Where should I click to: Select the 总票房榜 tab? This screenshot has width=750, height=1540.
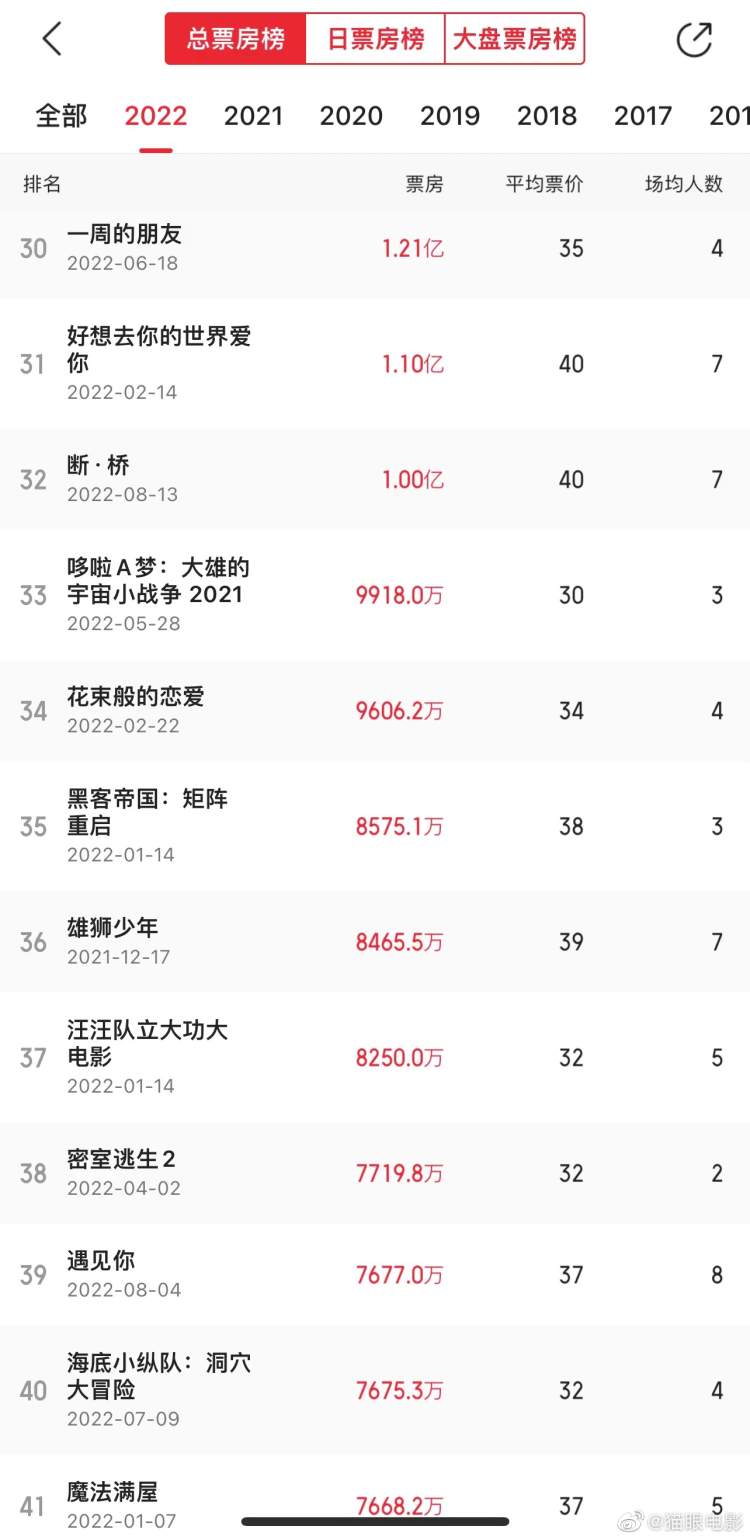point(236,39)
